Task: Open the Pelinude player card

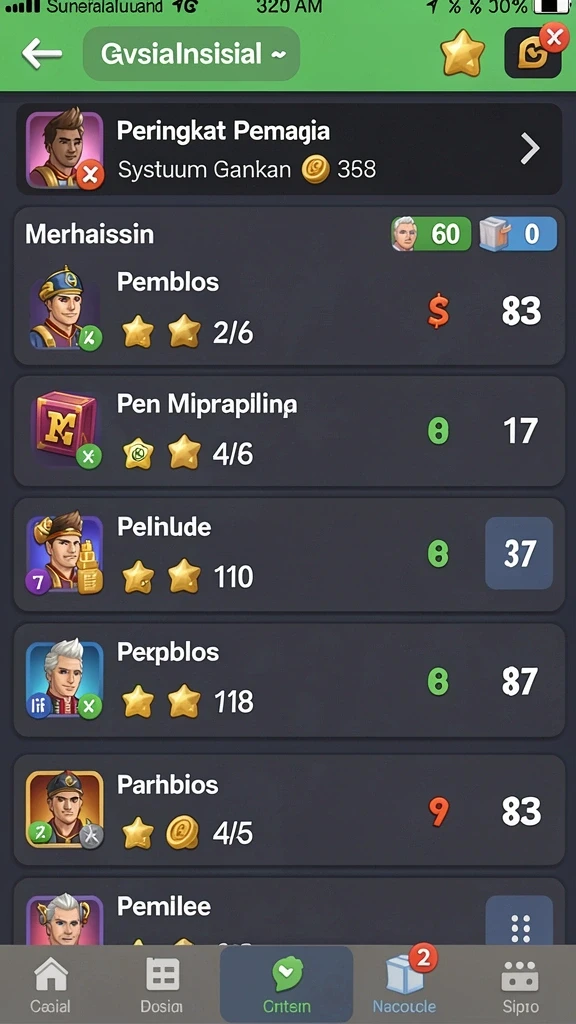Action: (289, 554)
